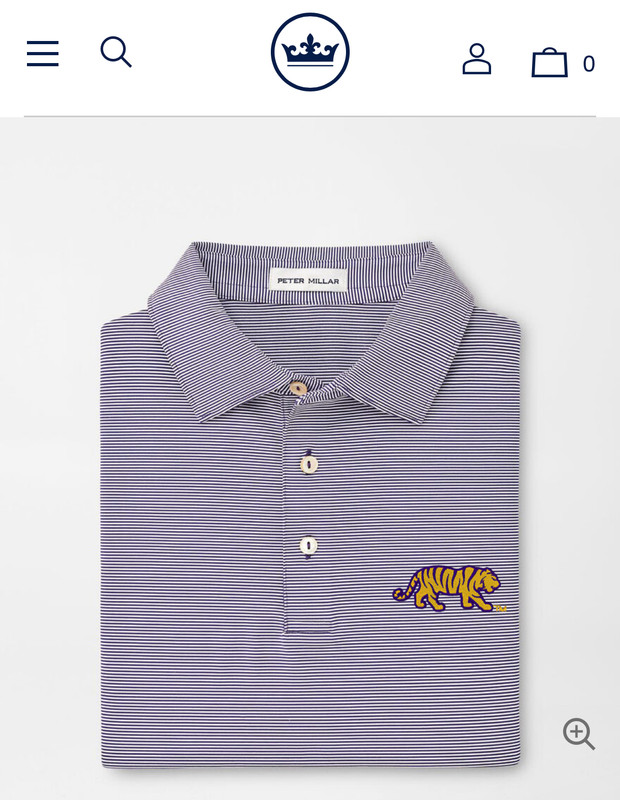View the shopping bag
This screenshot has height=800, width=620.
[550, 63]
